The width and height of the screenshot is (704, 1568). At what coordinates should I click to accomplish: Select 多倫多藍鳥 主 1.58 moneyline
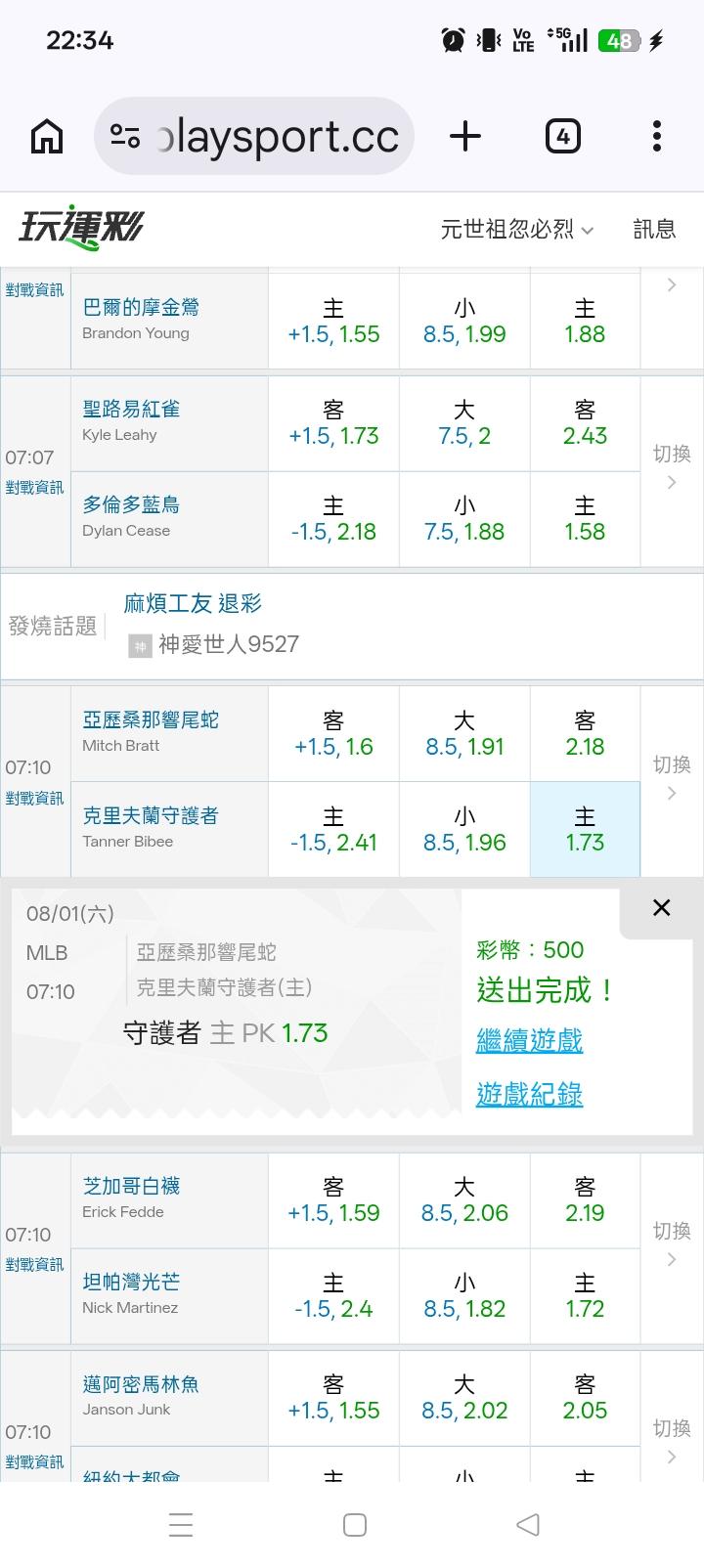pyautogui.click(x=585, y=519)
